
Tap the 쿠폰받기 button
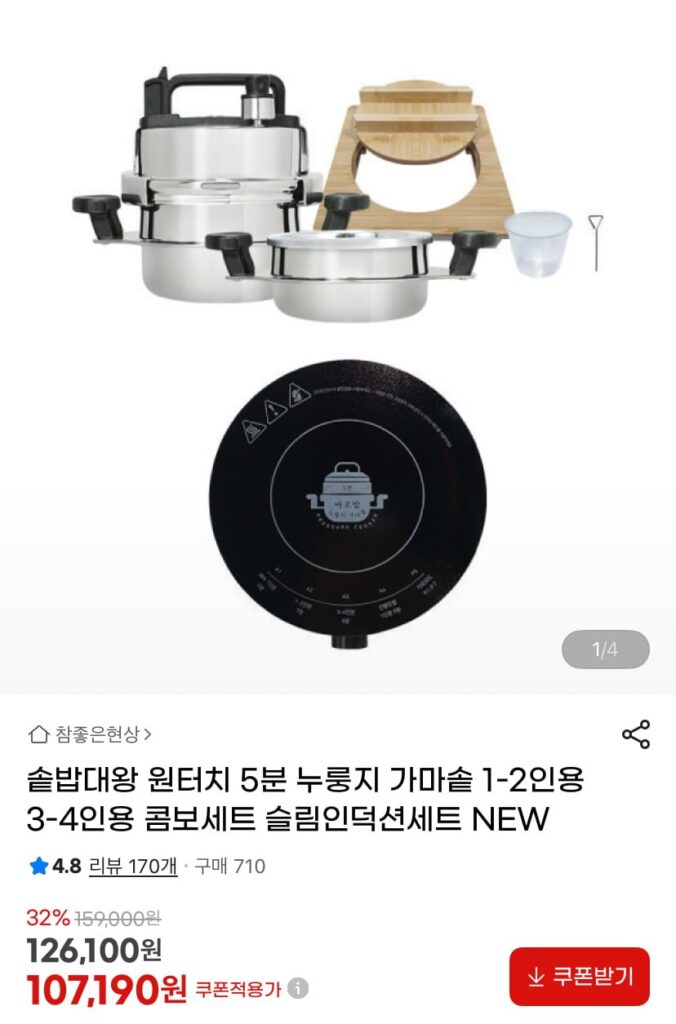coord(579,976)
